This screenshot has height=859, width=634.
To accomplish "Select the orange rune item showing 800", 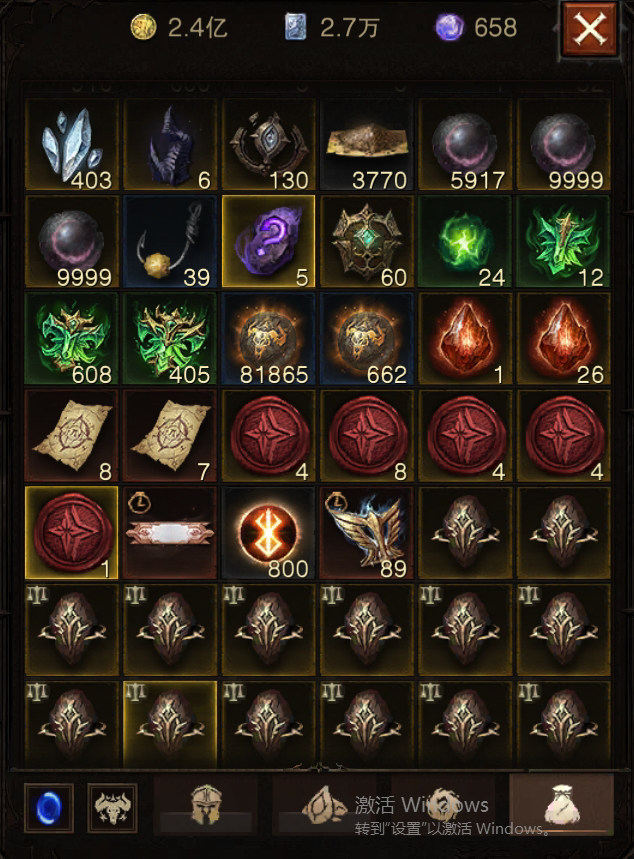I will (x=268, y=533).
